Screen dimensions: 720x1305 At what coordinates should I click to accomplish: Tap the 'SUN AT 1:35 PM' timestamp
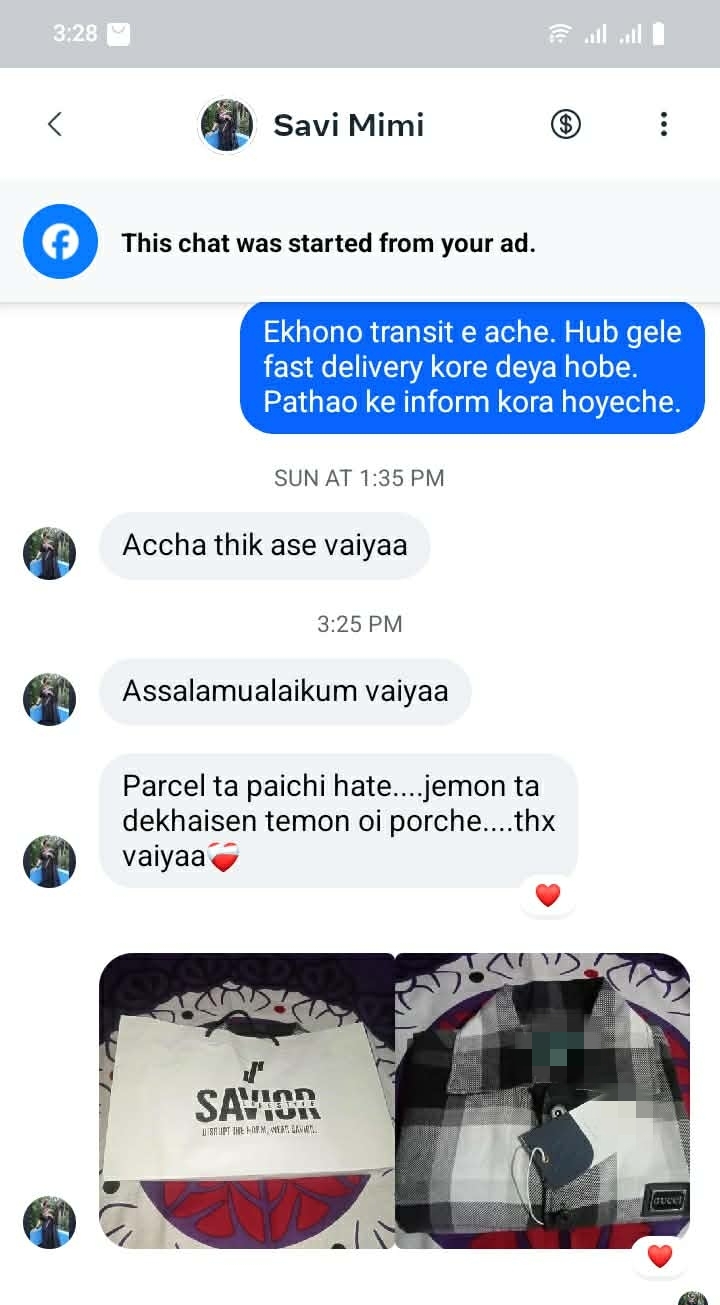pos(359,478)
